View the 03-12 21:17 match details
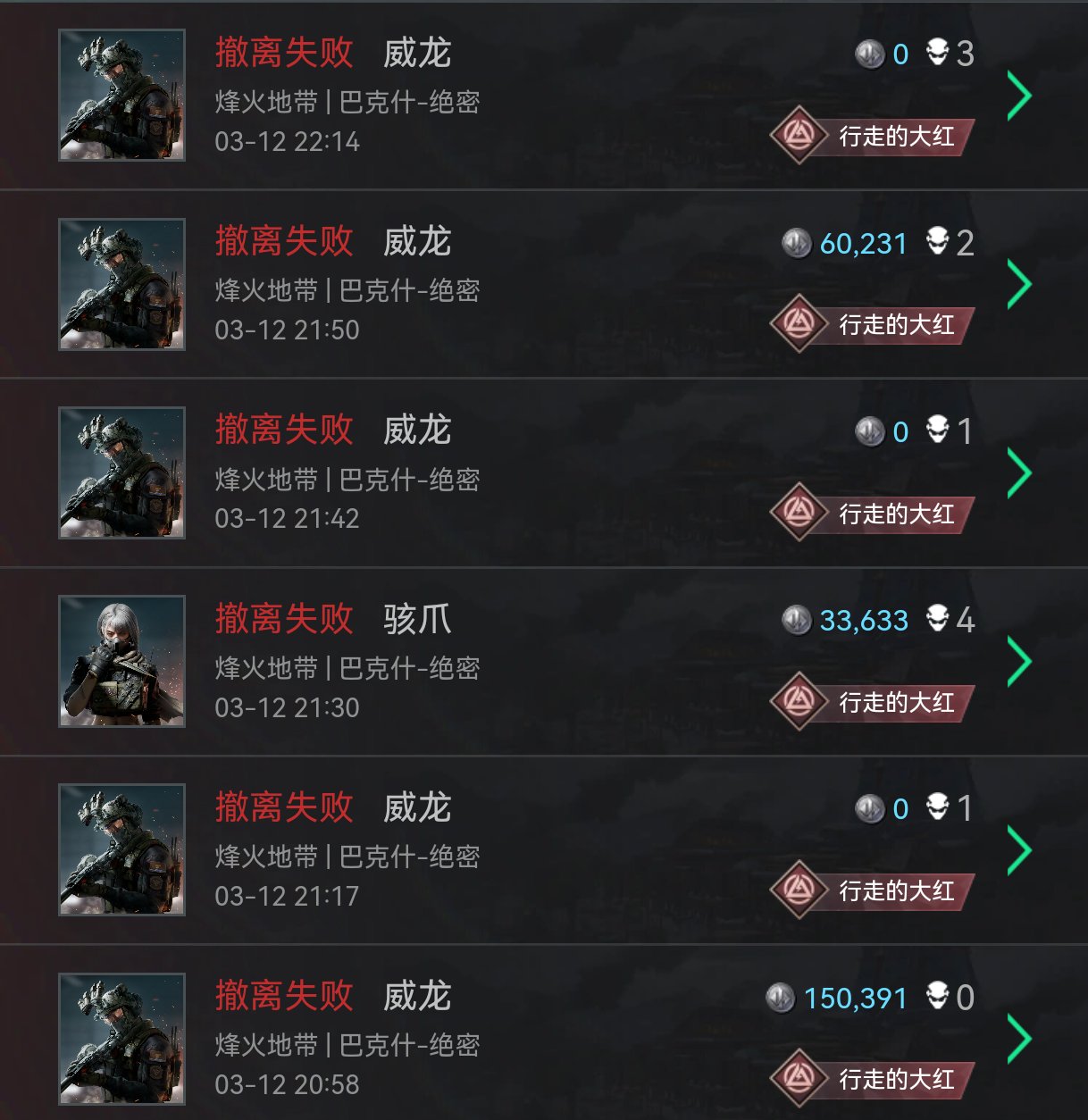 point(1018,850)
